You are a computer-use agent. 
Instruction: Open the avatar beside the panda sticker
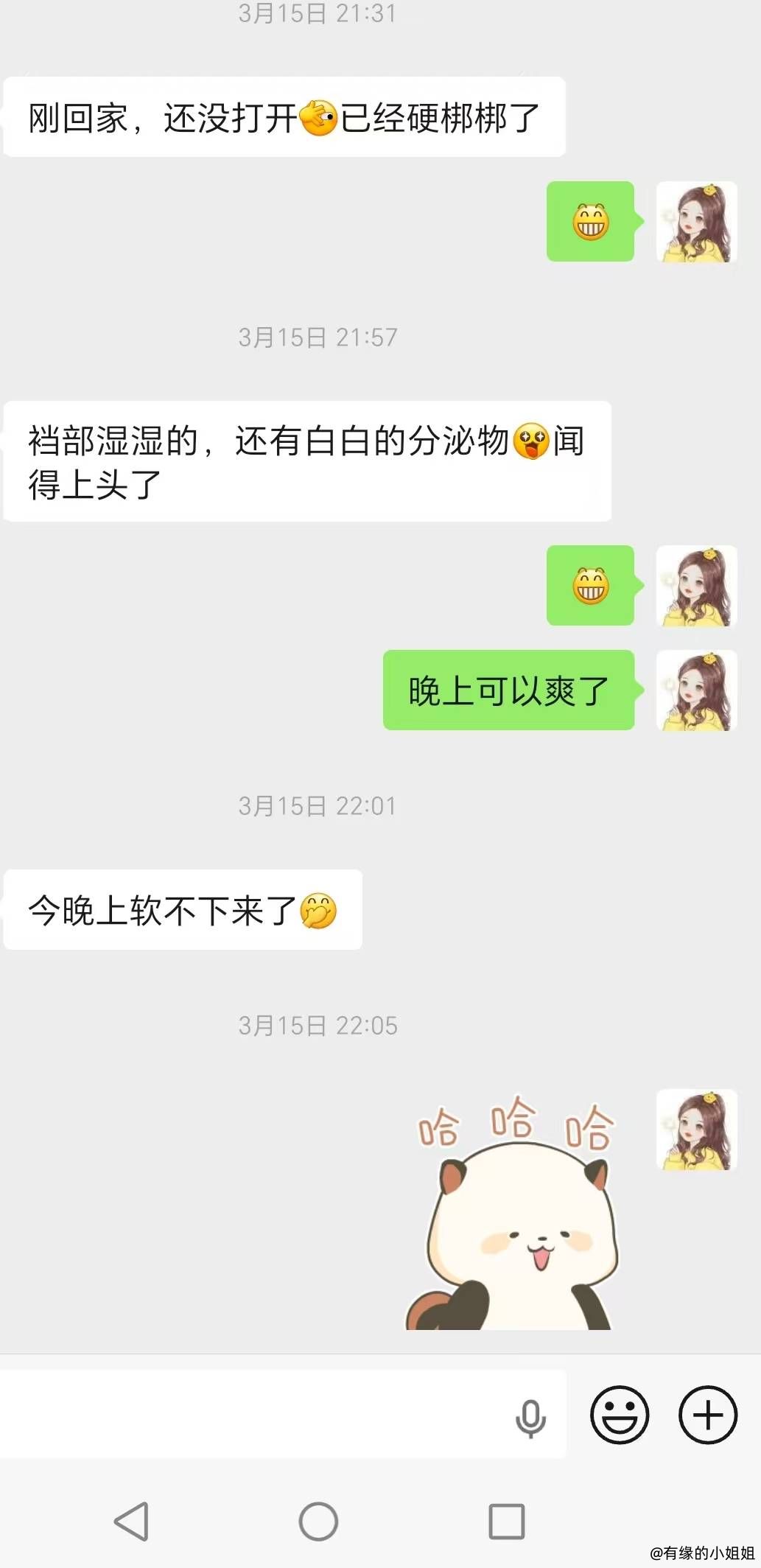click(x=696, y=1130)
